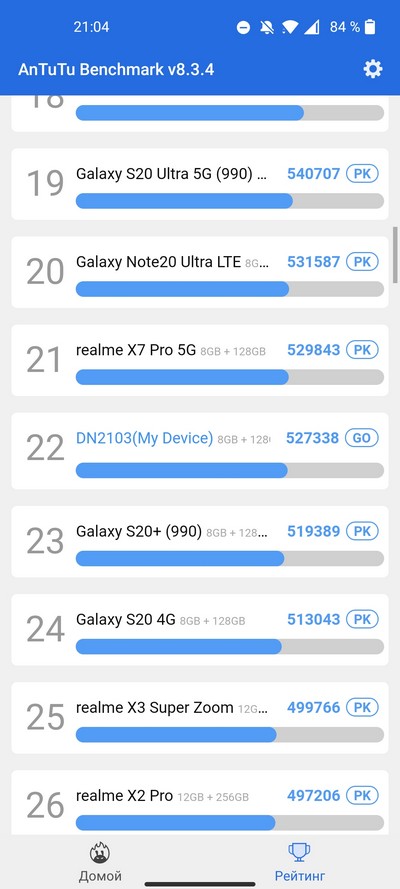
Task: Compare with Galaxy Note20 Ultra LTE via PK
Action: (x=362, y=262)
